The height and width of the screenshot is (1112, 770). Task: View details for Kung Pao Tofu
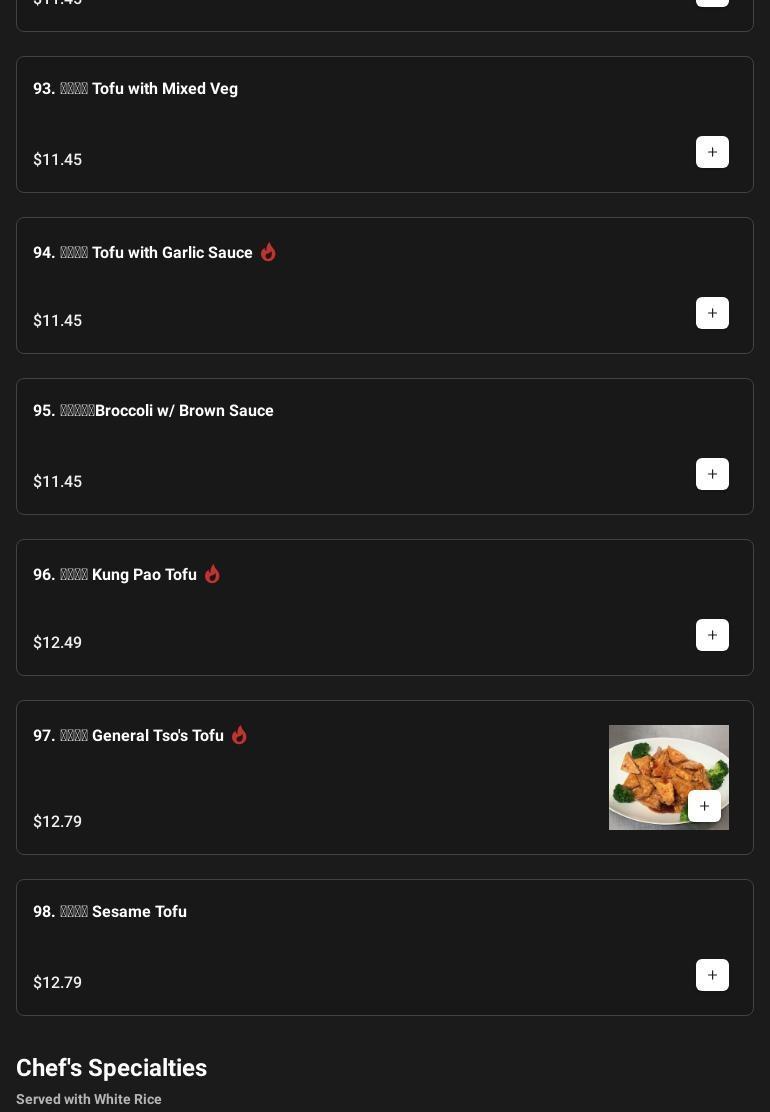click(300, 607)
